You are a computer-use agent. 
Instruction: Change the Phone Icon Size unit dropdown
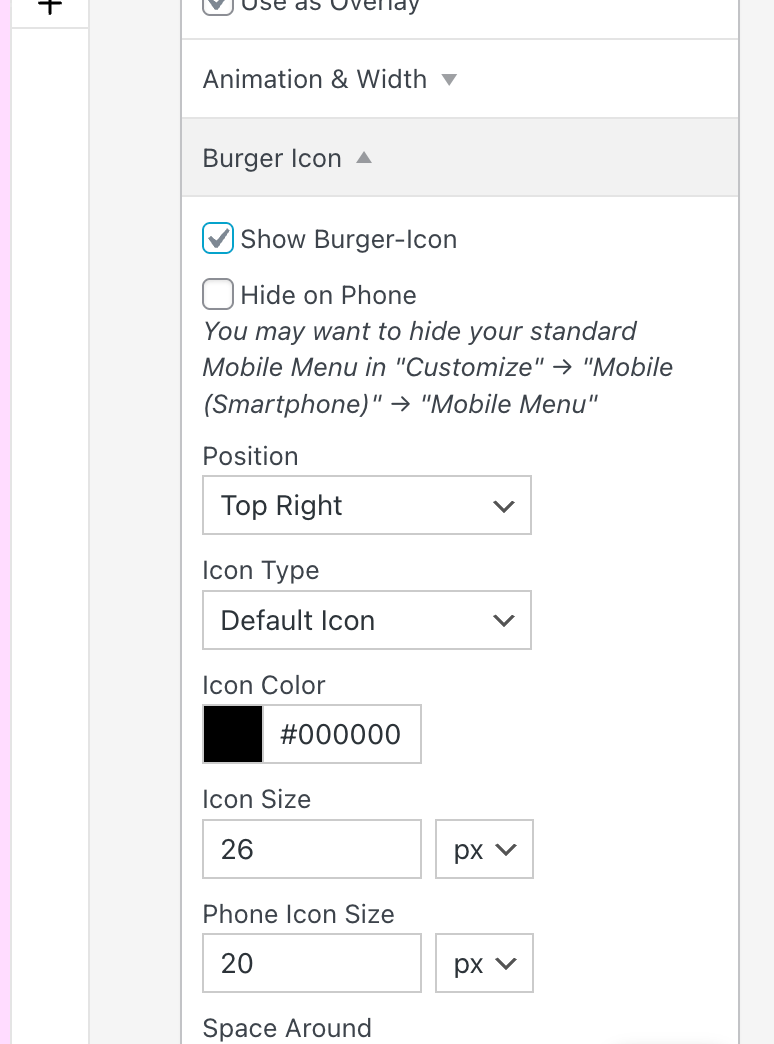click(484, 963)
